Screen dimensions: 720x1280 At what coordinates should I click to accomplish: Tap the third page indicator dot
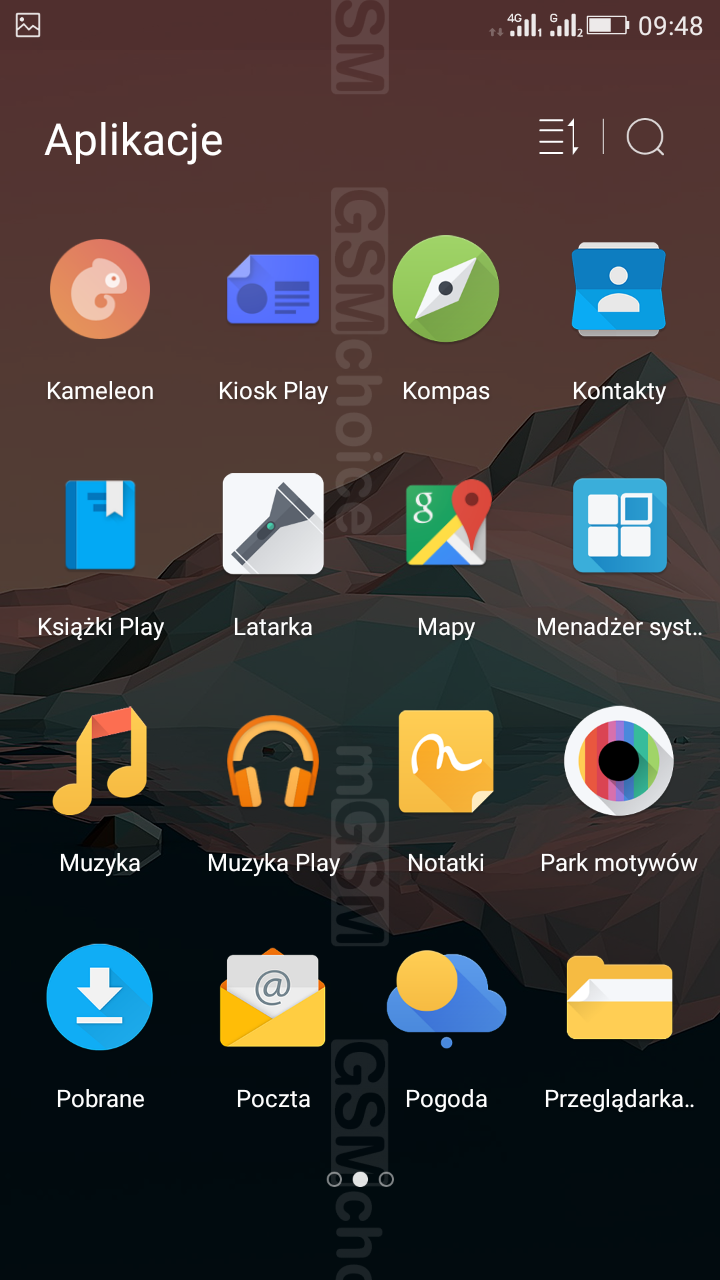[x=386, y=1179]
